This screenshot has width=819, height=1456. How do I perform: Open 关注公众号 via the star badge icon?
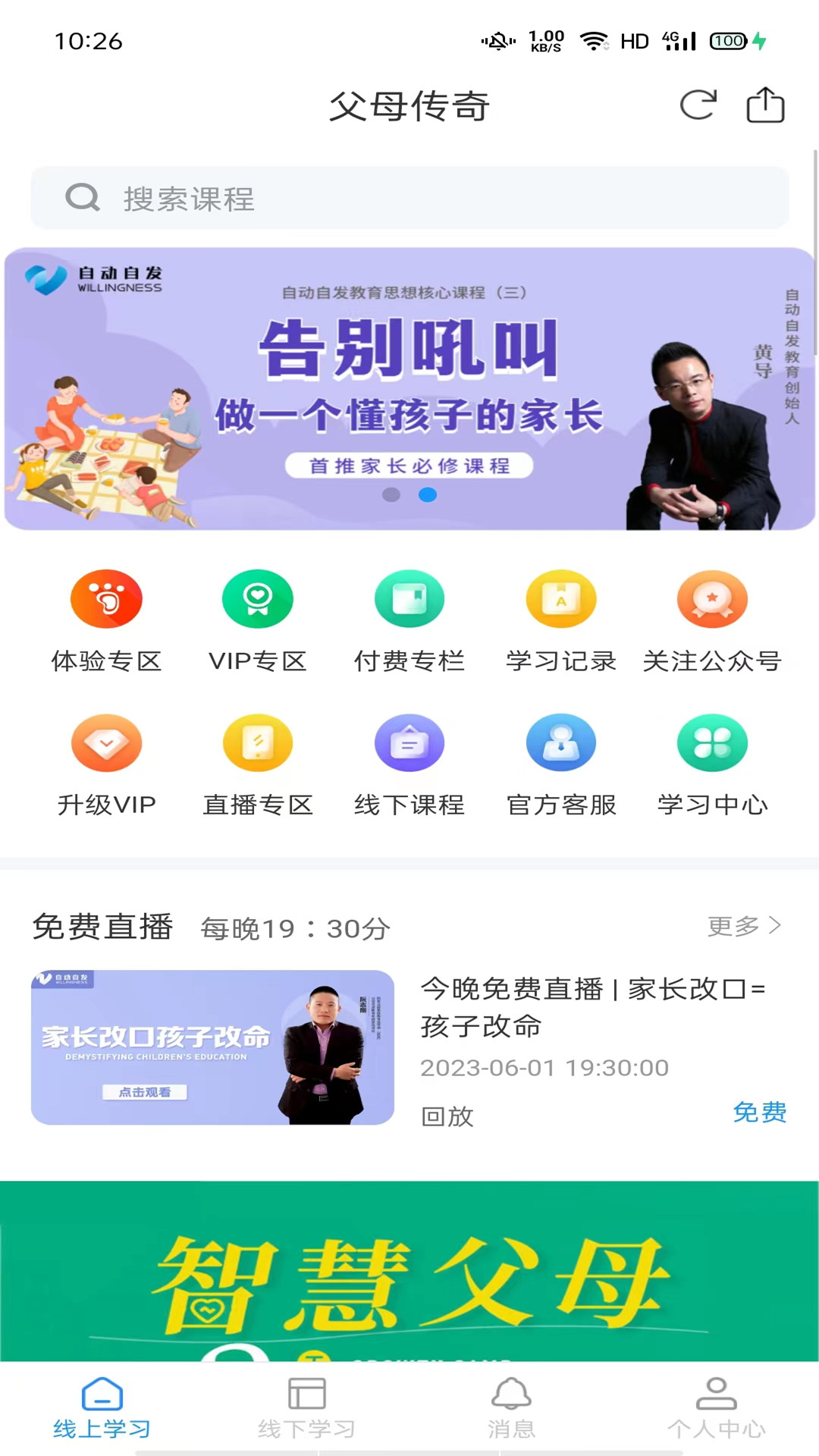coord(712,598)
